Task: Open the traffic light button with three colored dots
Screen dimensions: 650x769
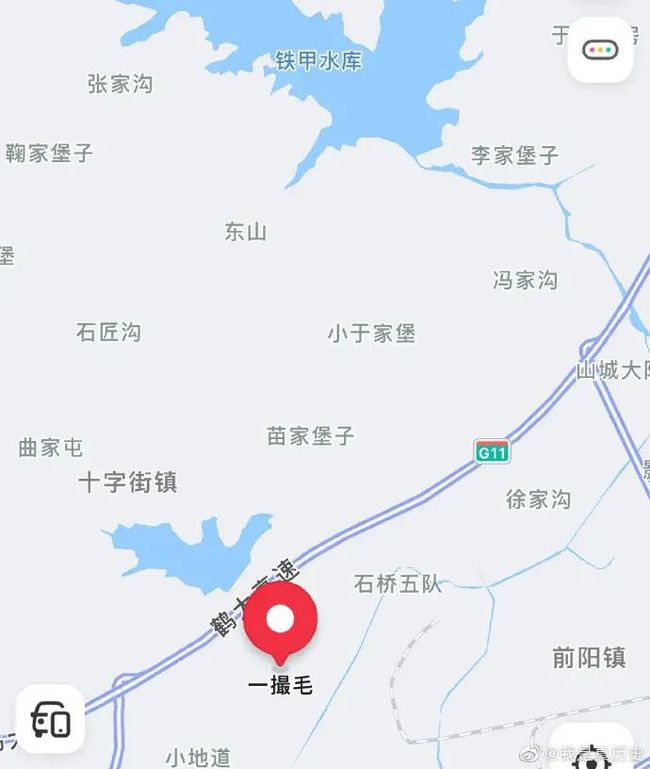Action: point(600,49)
